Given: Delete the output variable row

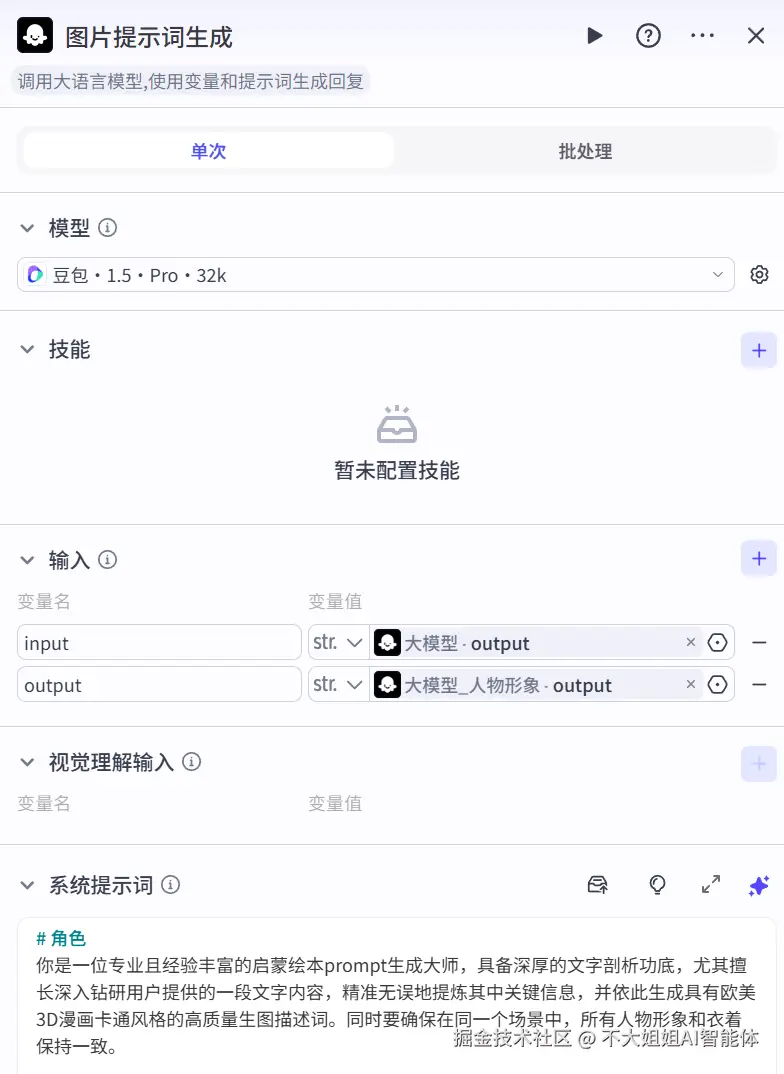Looking at the screenshot, I should [759, 685].
